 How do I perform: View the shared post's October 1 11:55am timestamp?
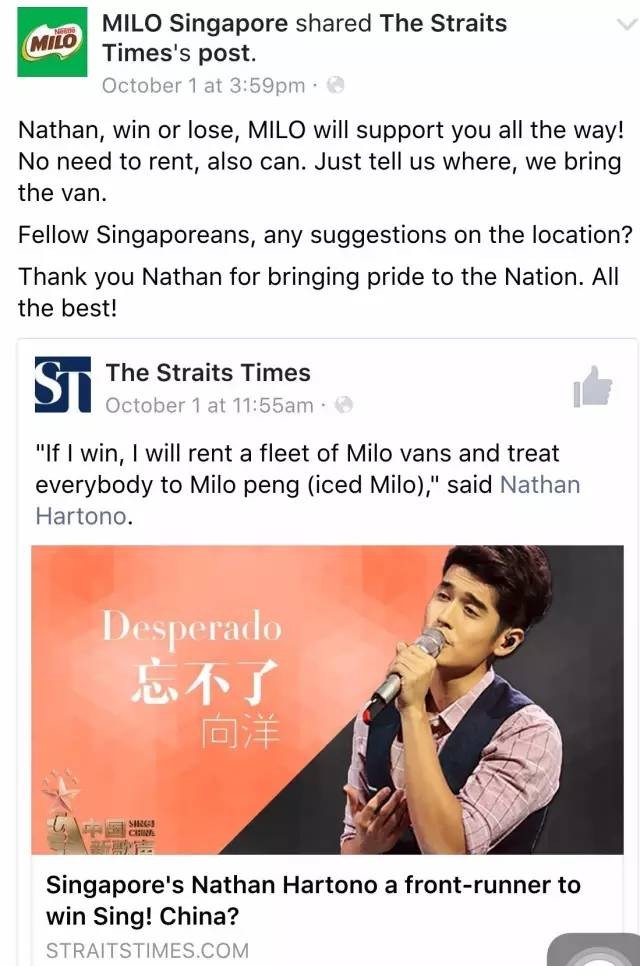pyautogui.click(x=209, y=405)
